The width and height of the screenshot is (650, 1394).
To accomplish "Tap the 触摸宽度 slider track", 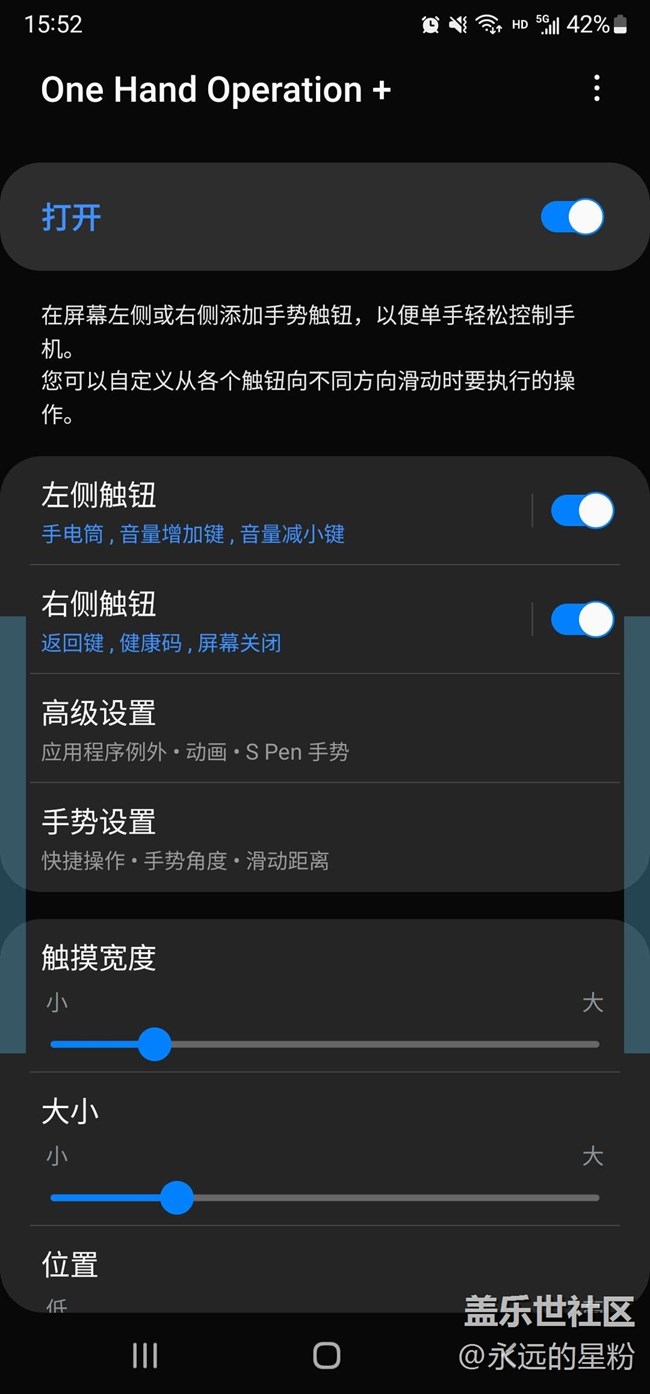I will 325,1045.
